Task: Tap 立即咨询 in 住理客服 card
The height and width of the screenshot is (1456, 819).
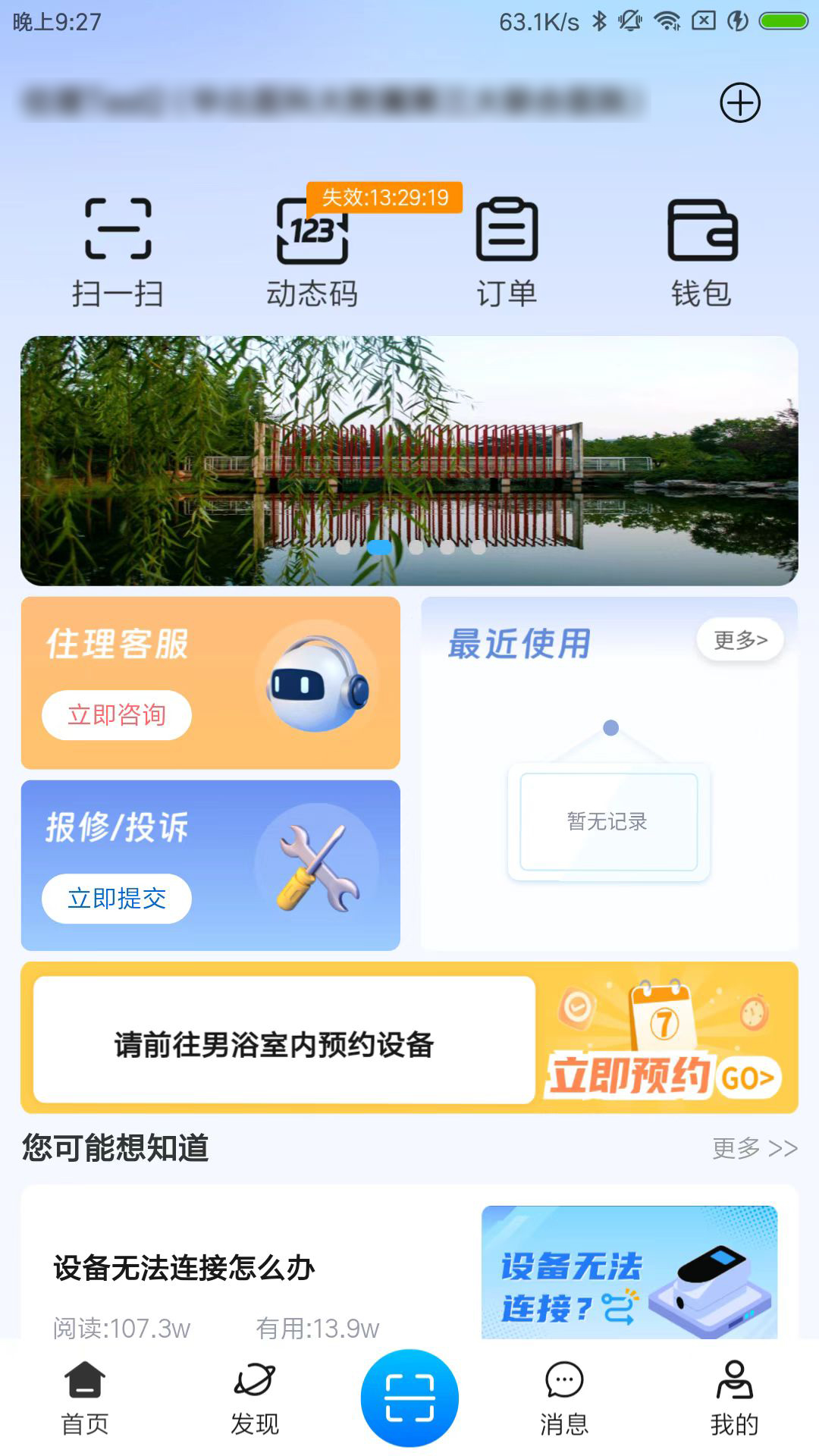Action: (x=117, y=714)
